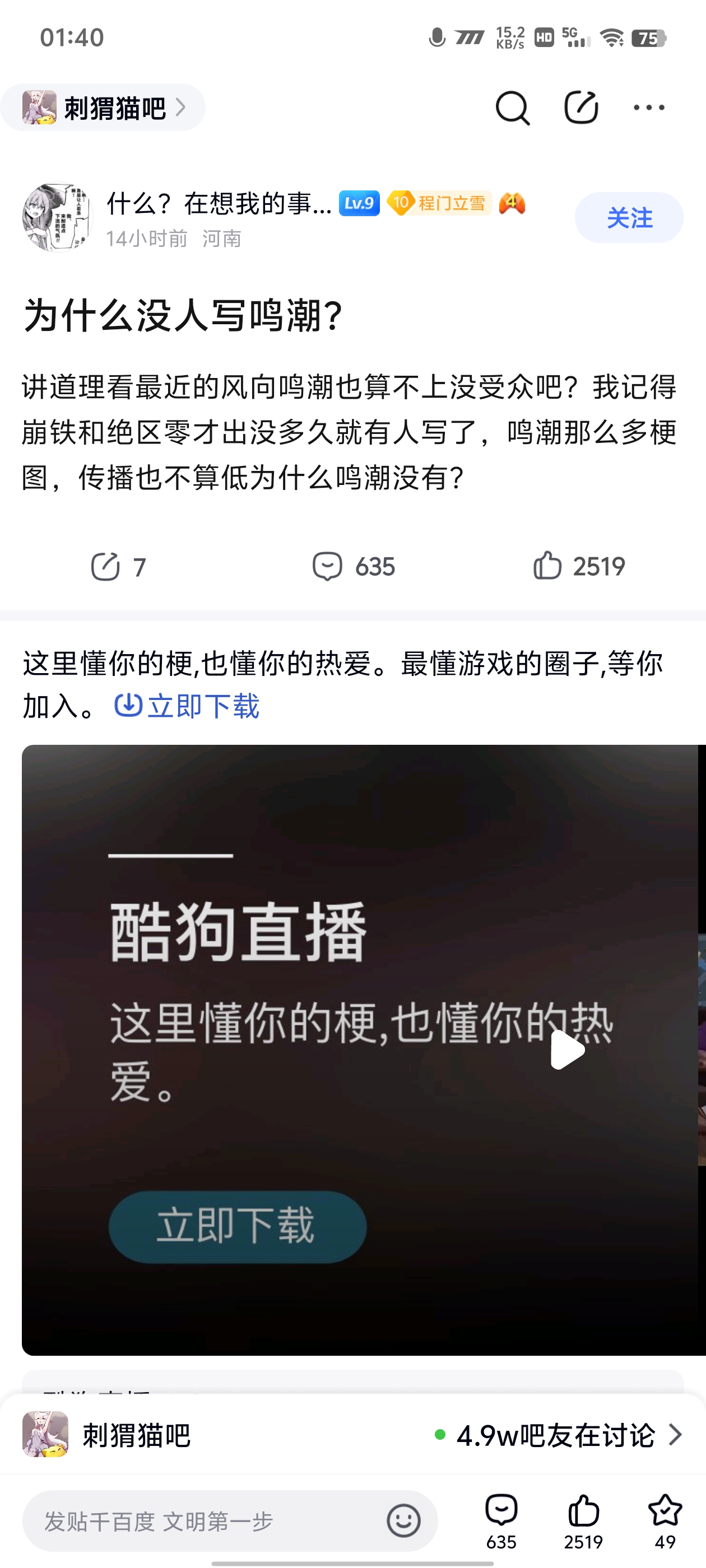The image size is (706, 1568).
Task: Tap the comment input field
Action: coord(201,1521)
